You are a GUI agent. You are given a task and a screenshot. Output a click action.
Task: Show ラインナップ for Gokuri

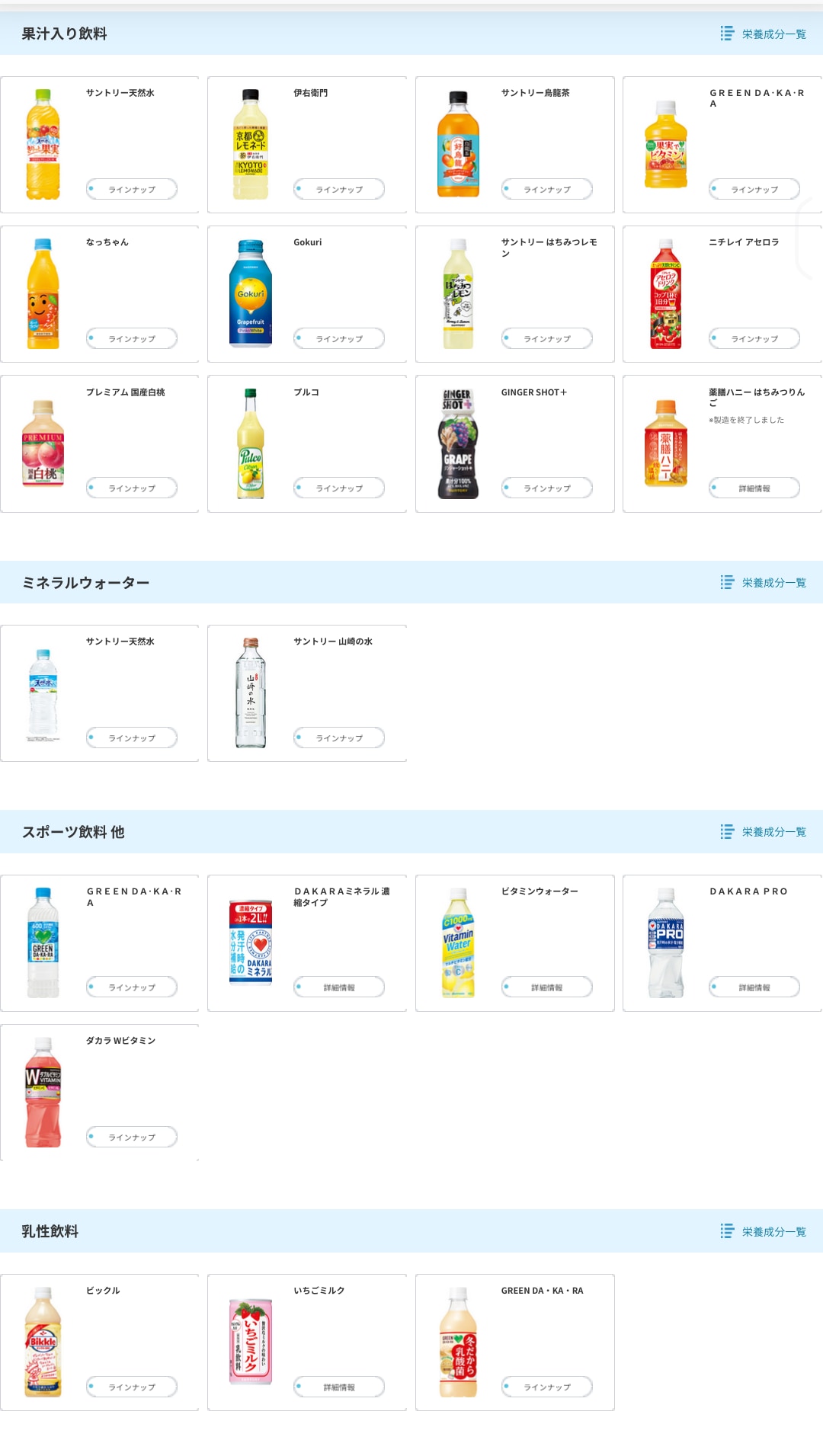339,338
